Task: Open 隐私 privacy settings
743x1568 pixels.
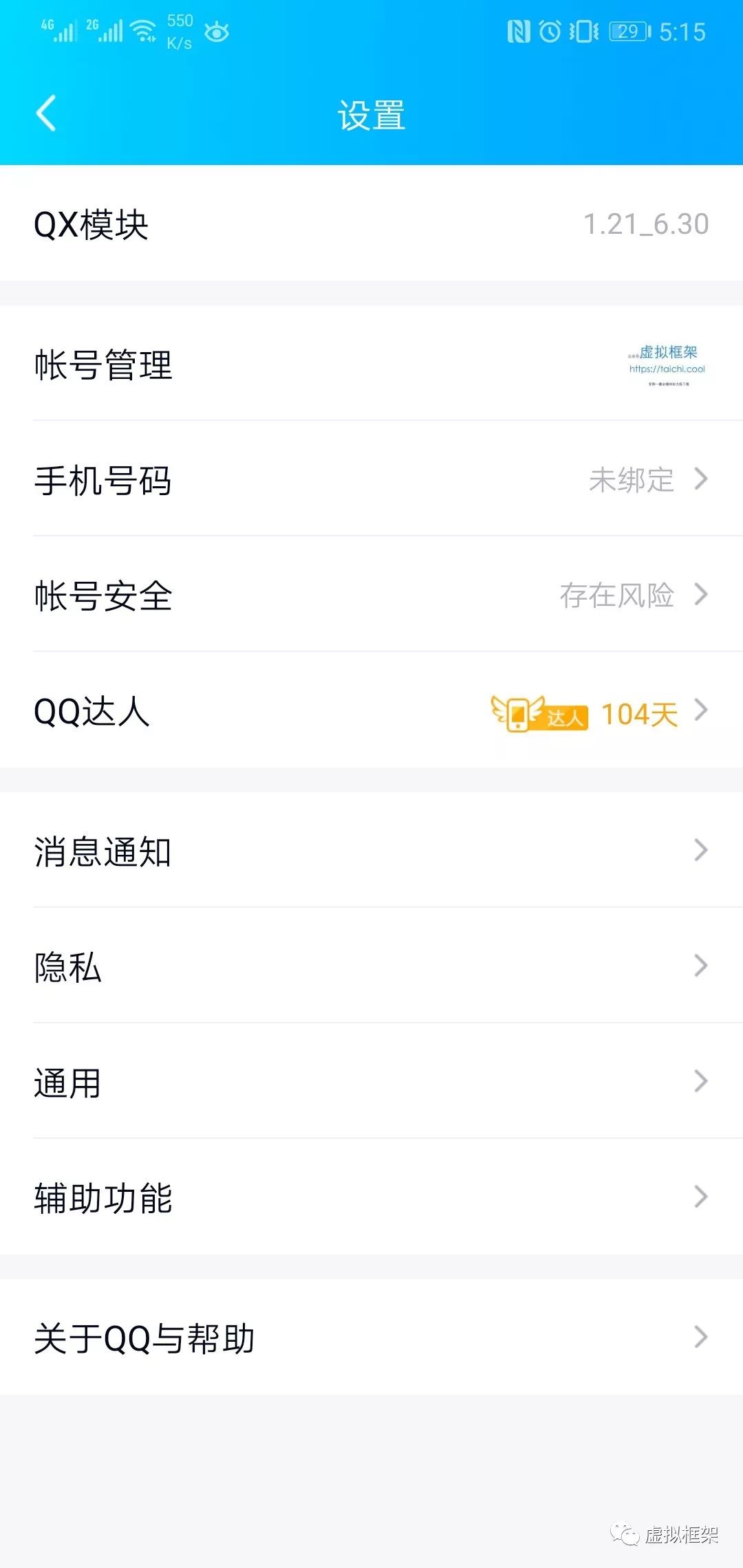Action: (371, 966)
